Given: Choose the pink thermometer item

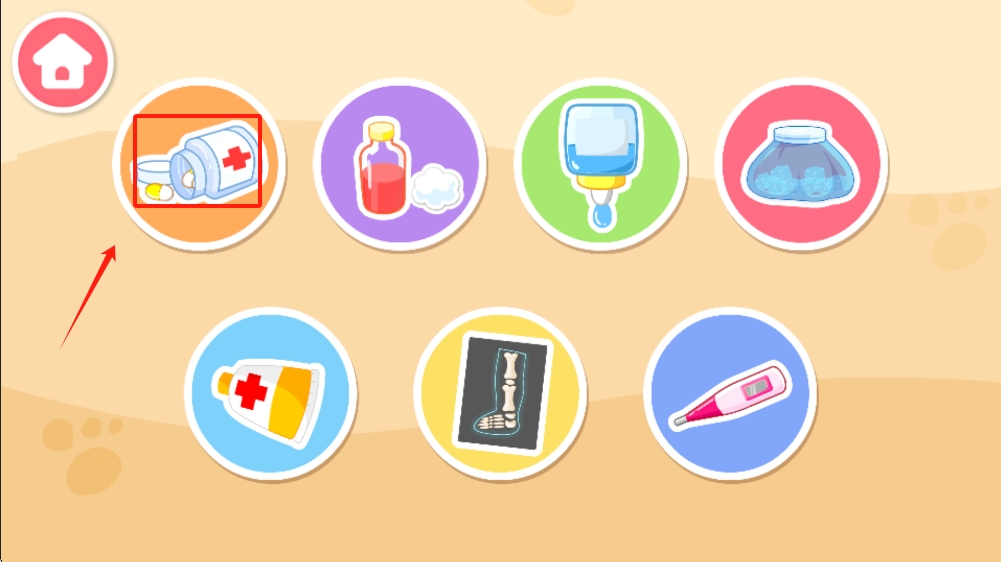Looking at the screenshot, I should point(730,393).
